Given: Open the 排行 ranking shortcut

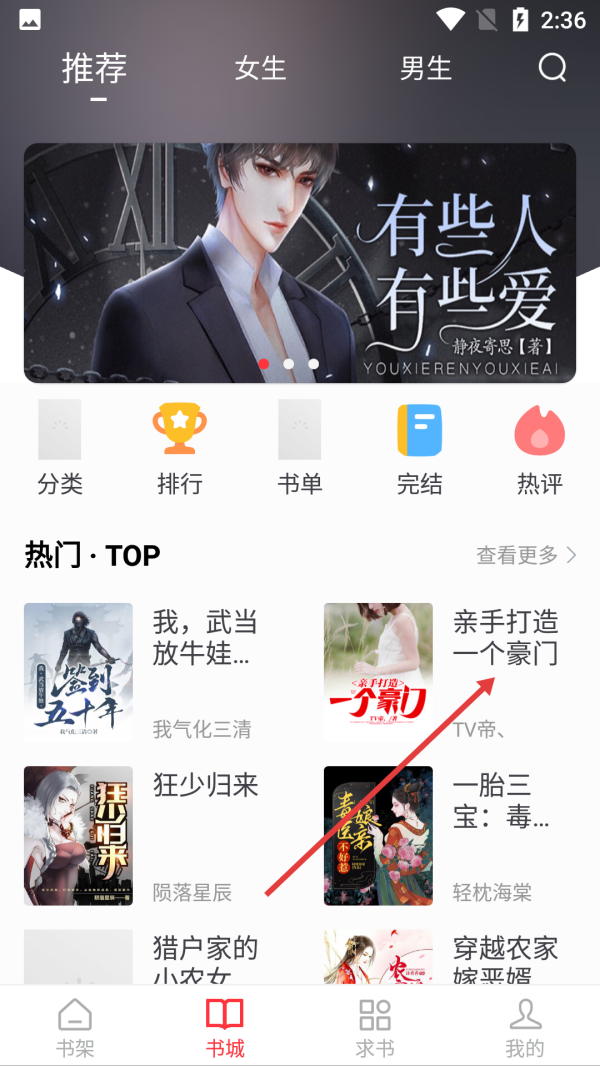Looking at the screenshot, I should tap(180, 448).
